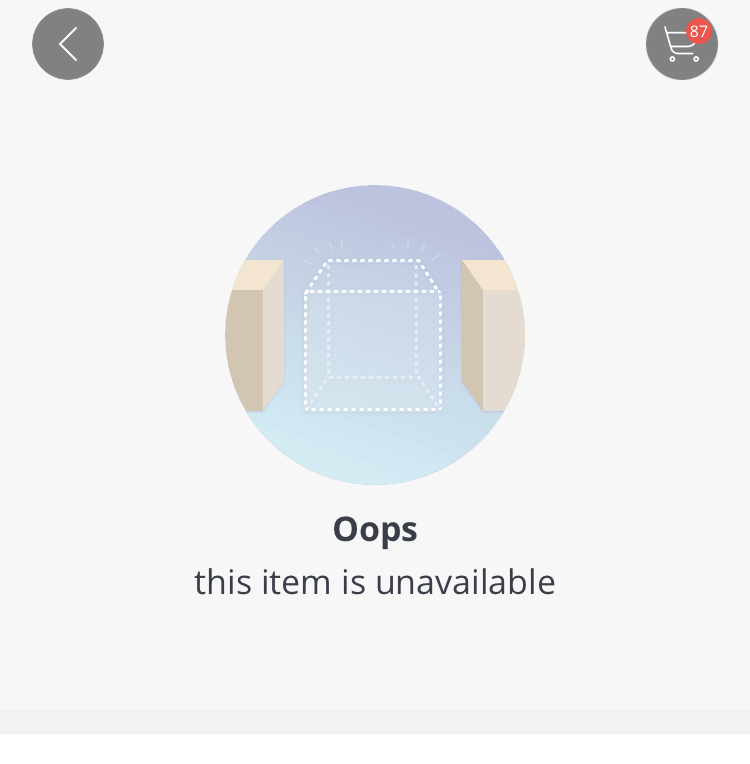Open the shopping cart with 87 items
This screenshot has height=764, width=750.
682,44
